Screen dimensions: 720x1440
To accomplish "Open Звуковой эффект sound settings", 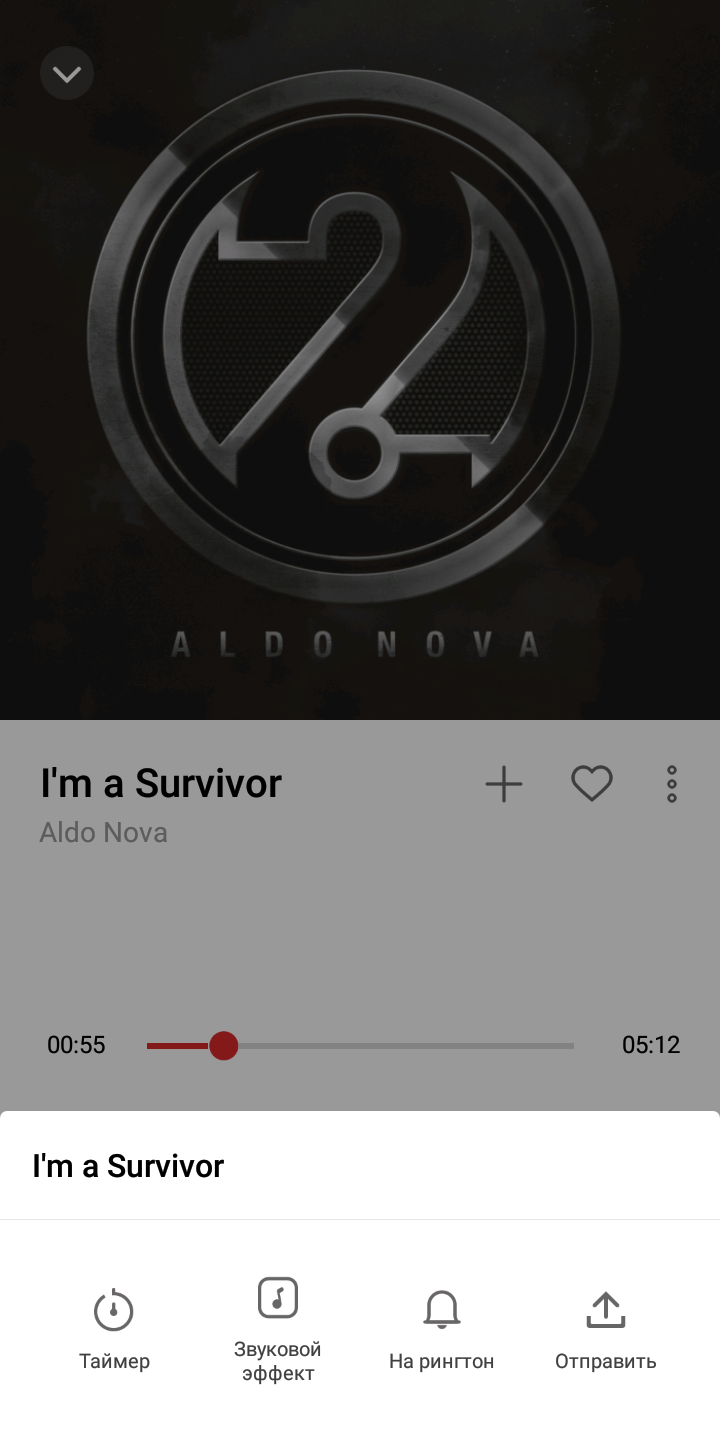I will 278,1326.
